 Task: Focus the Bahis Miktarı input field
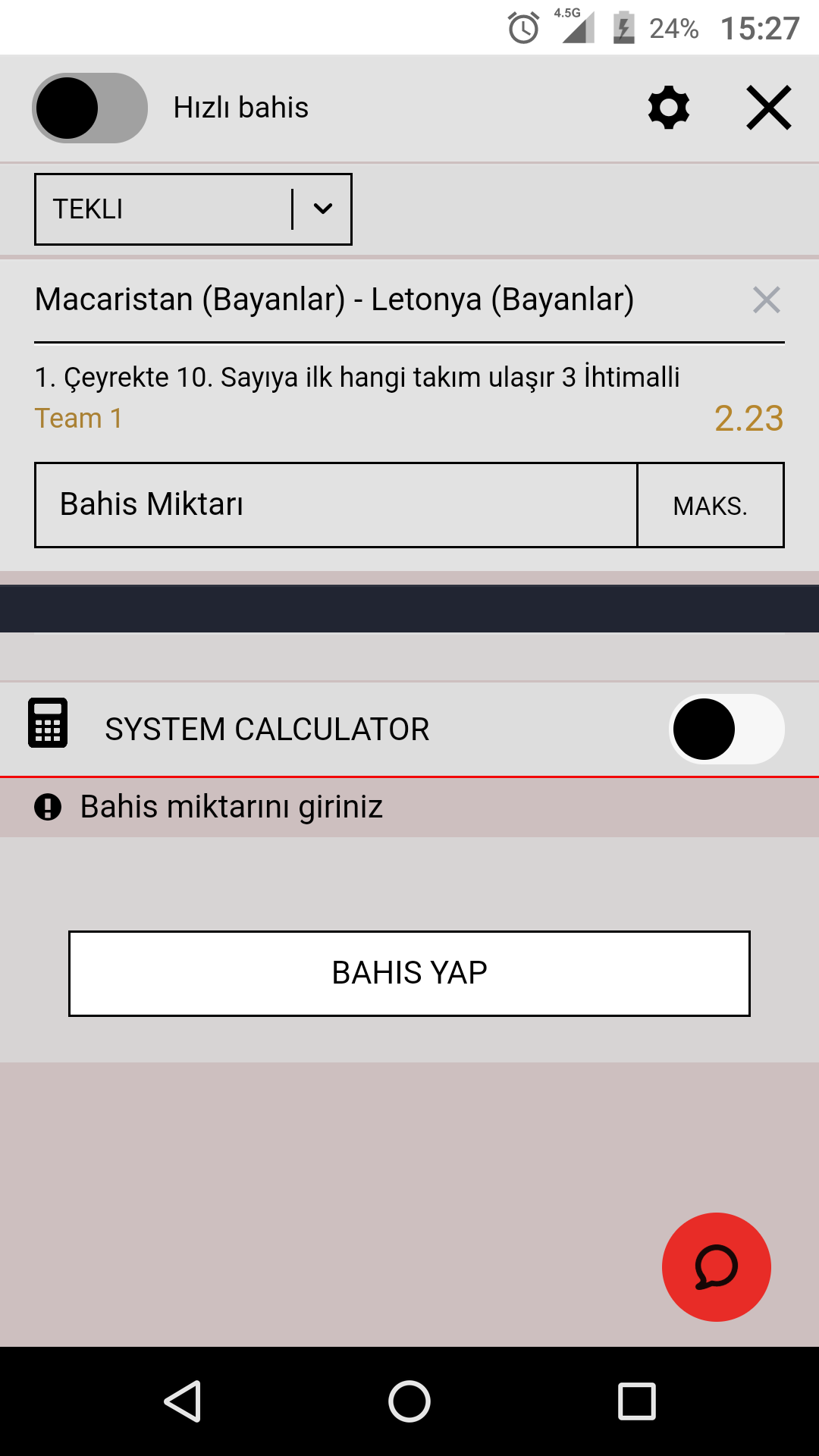click(x=336, y=505)
